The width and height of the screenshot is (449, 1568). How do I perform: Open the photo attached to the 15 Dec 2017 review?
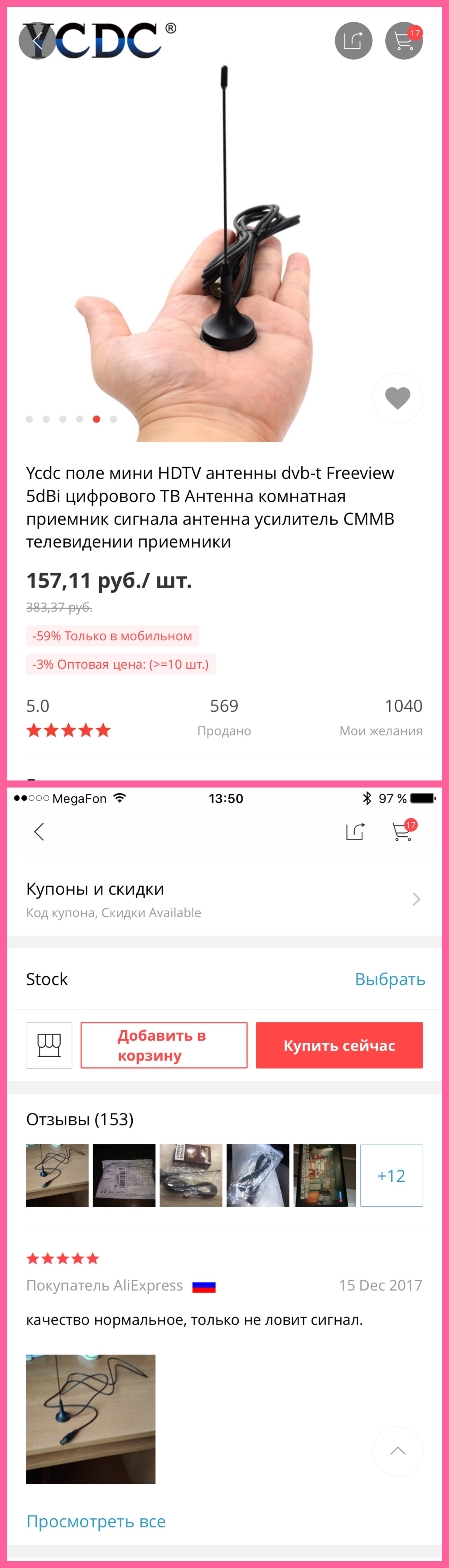click(x=91, y=1419)
